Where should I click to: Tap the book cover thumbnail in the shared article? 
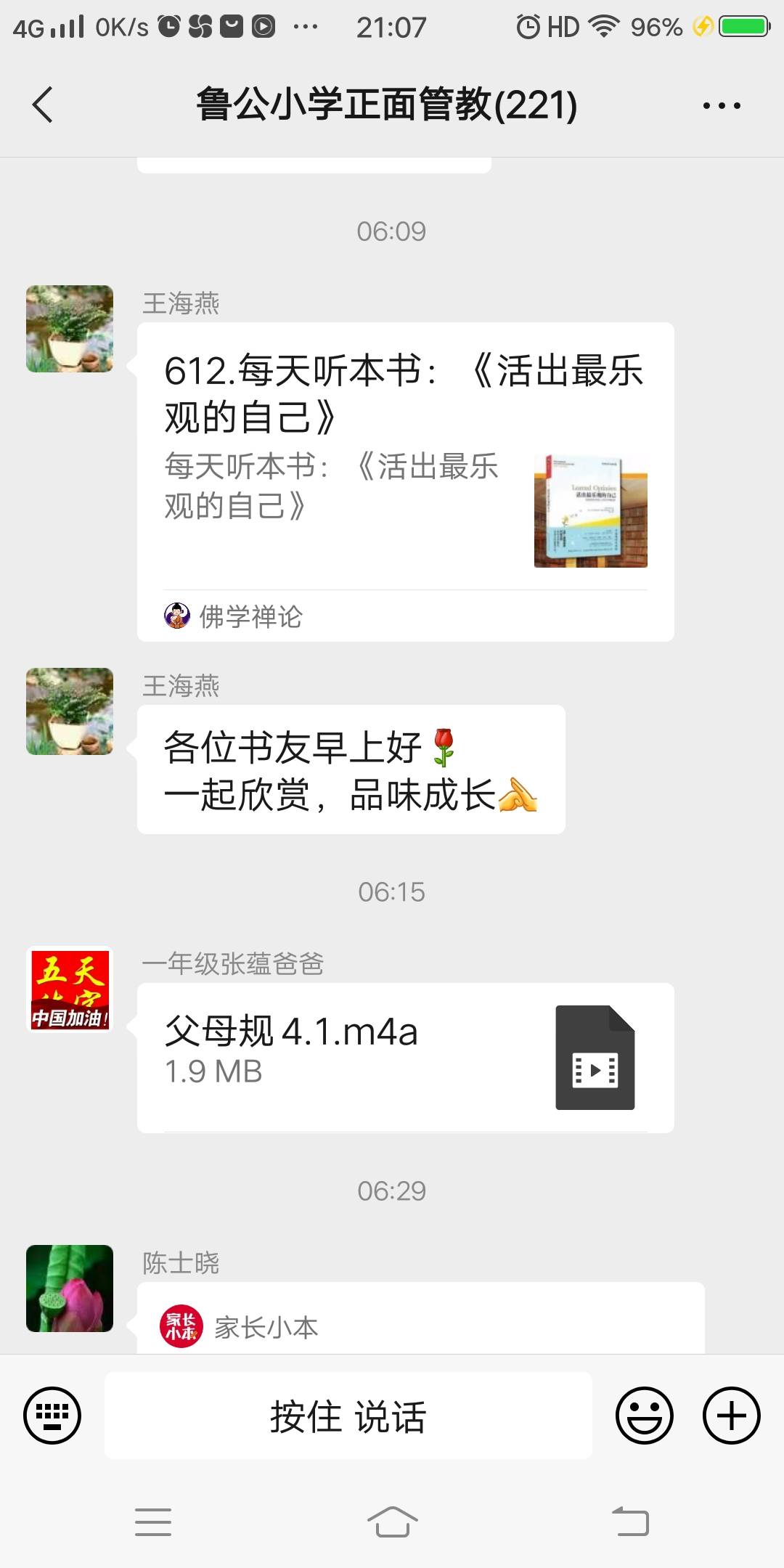click(x=592, y=510)
